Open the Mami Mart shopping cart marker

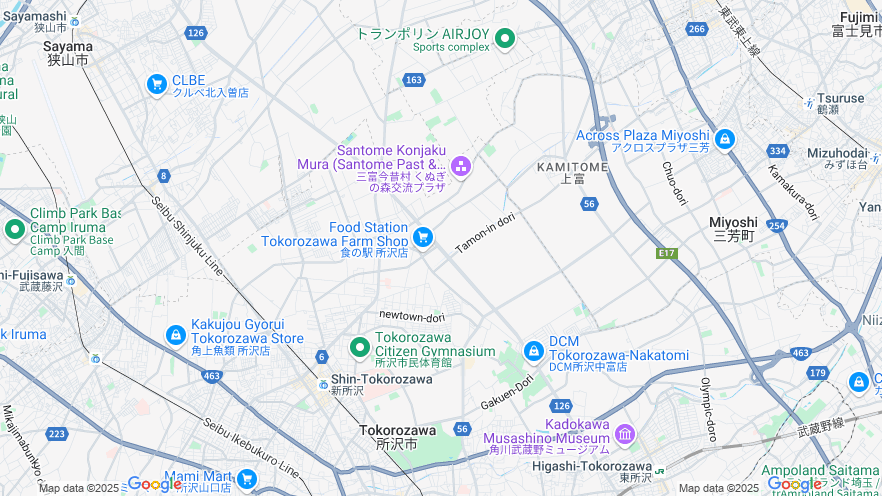(247, 479)
